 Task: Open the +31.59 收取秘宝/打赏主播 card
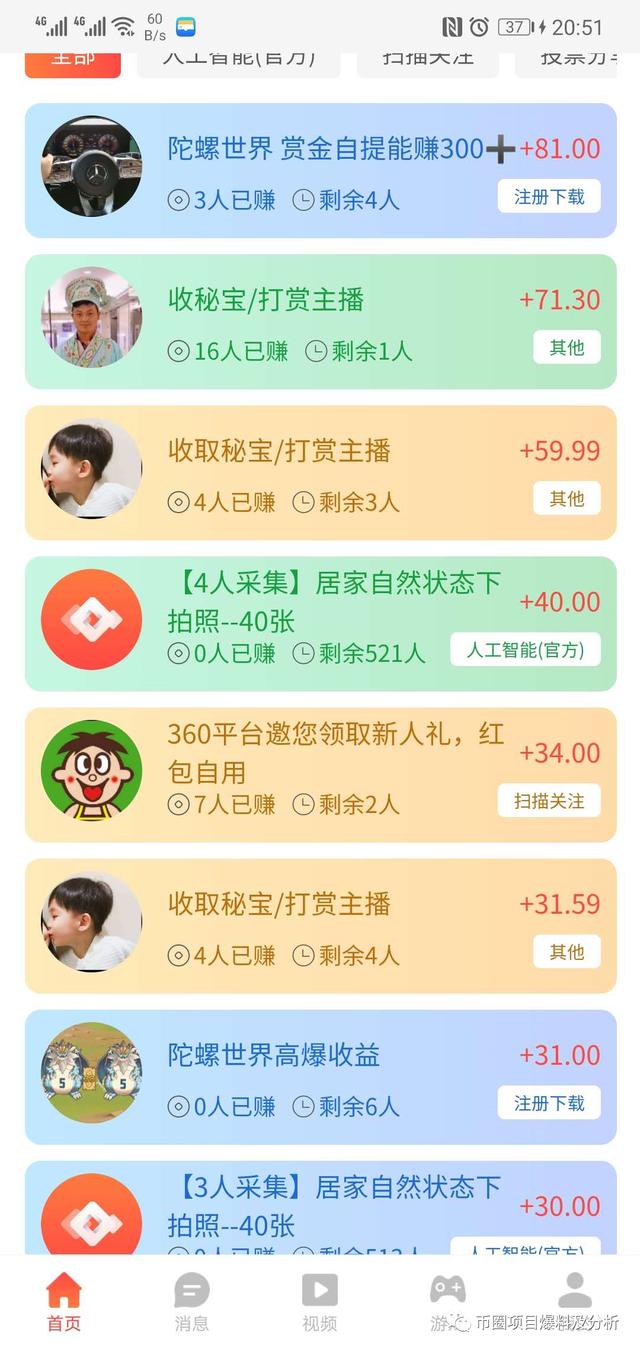tap(320, 925)
